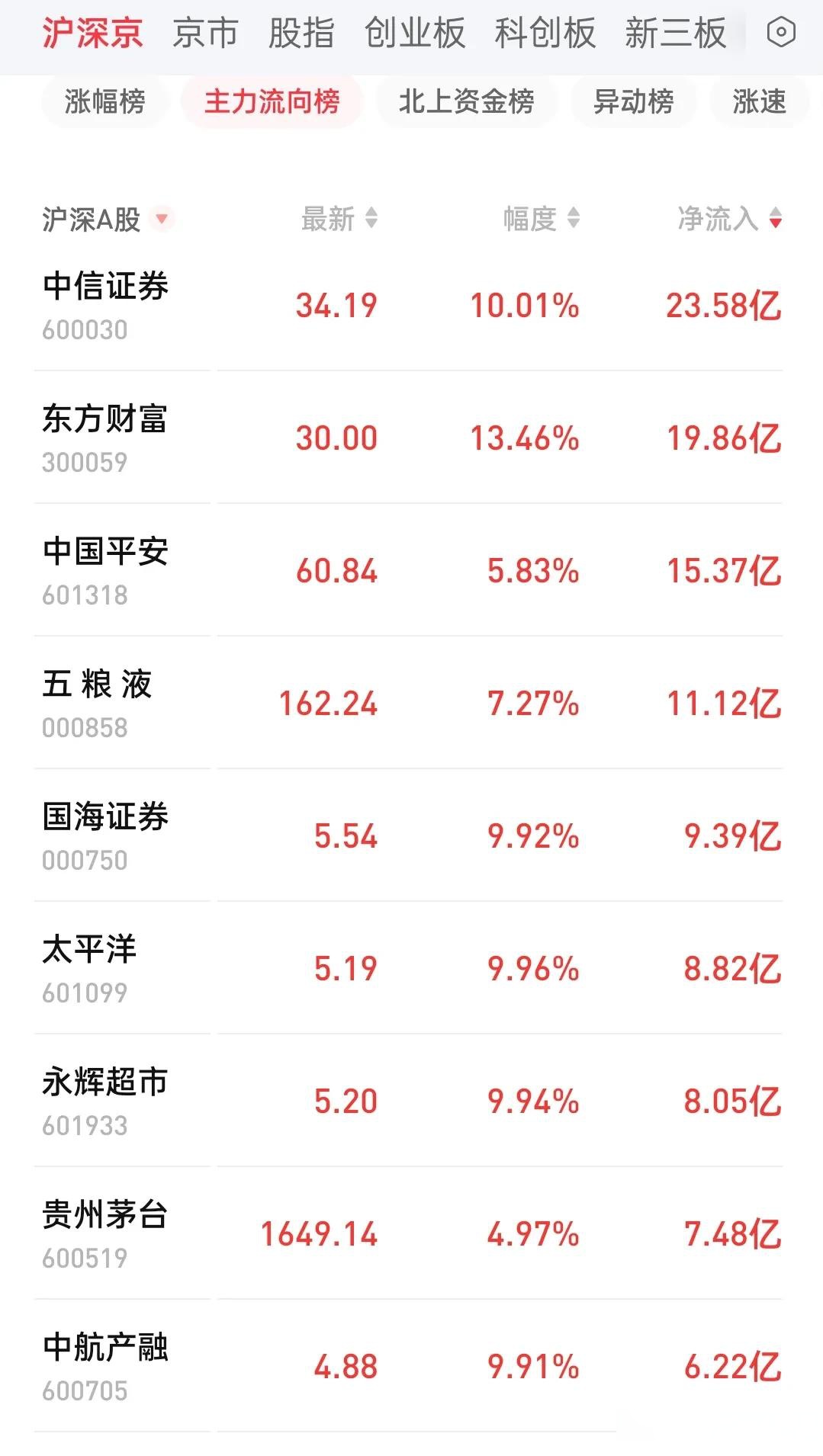Screen dimensions: 823x1456
Task: Open the 创业板 tab
Action: (414, 34)
